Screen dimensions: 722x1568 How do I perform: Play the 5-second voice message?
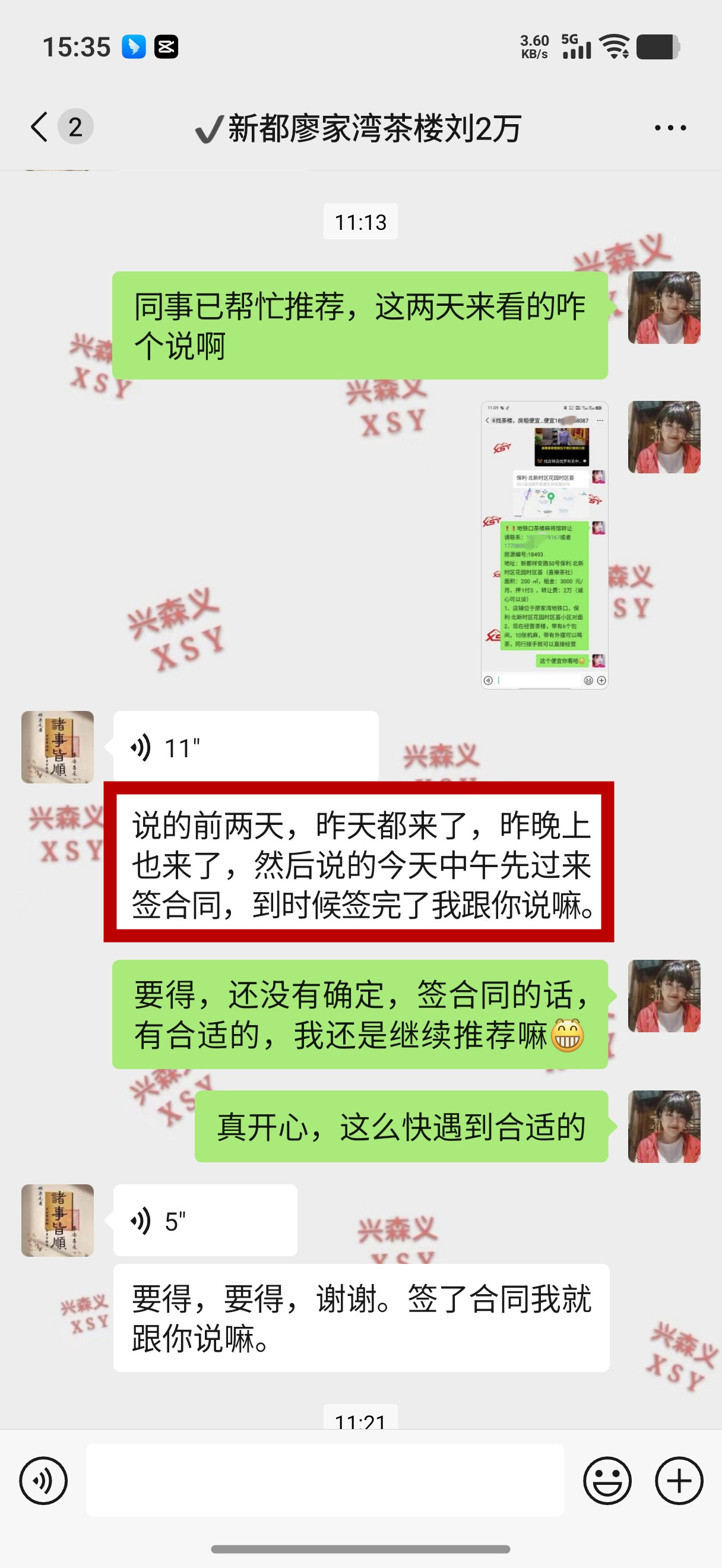point(204,1221)
